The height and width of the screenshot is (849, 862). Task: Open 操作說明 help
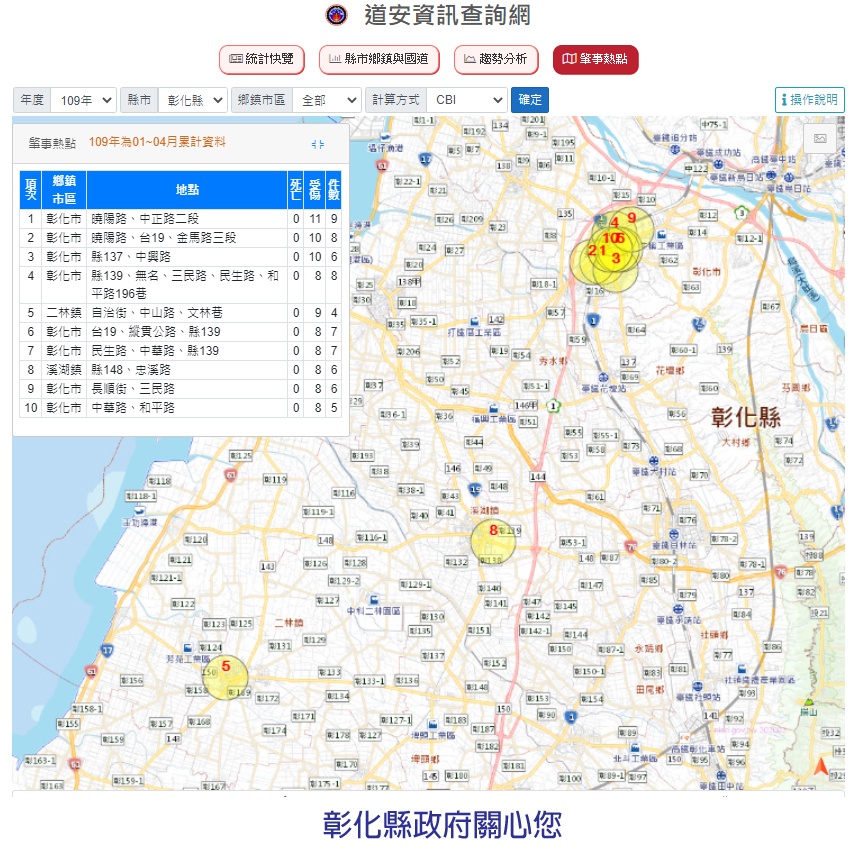point(809,100)
